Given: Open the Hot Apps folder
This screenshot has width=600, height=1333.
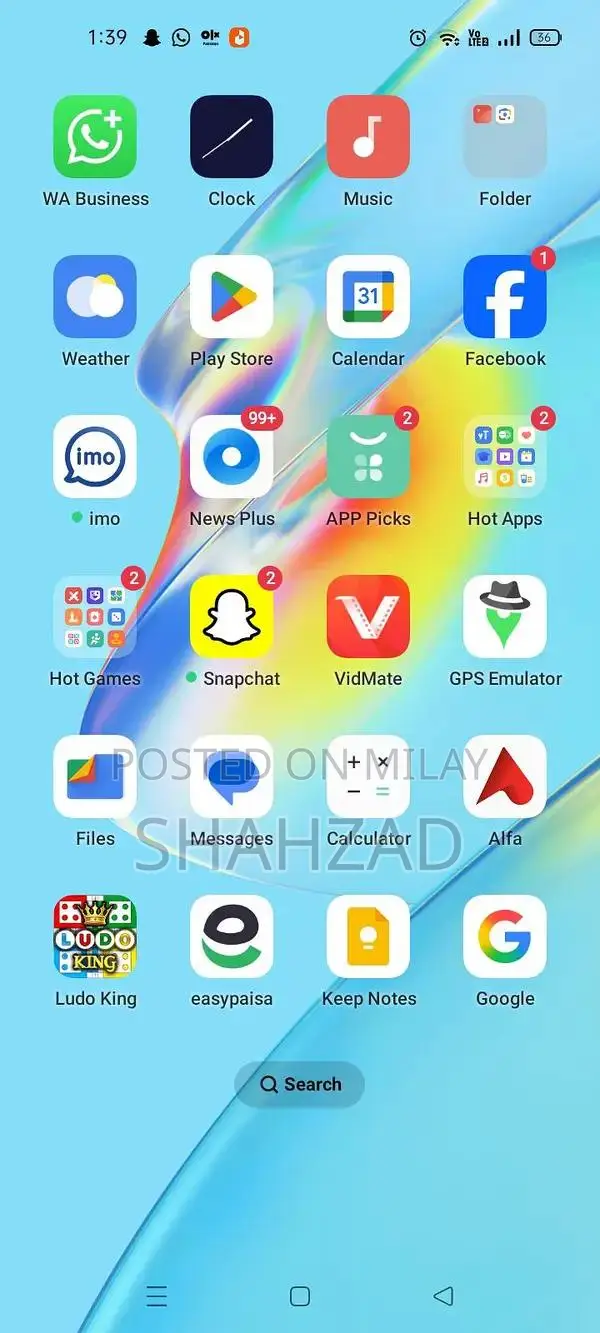Looking at the screenshot, I should point(505,457).
